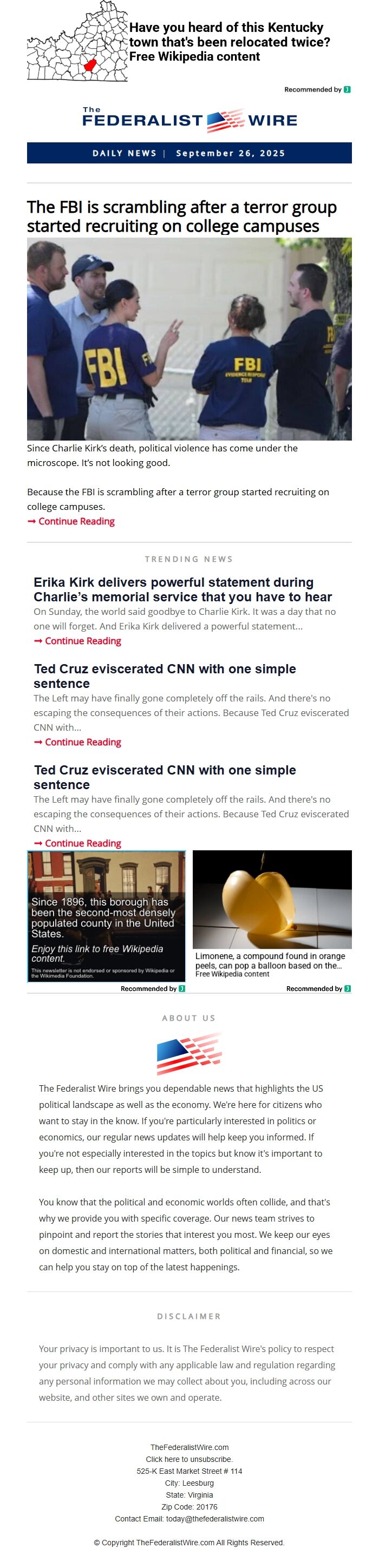Click here to unsubscribe

tap(190, 1459)
